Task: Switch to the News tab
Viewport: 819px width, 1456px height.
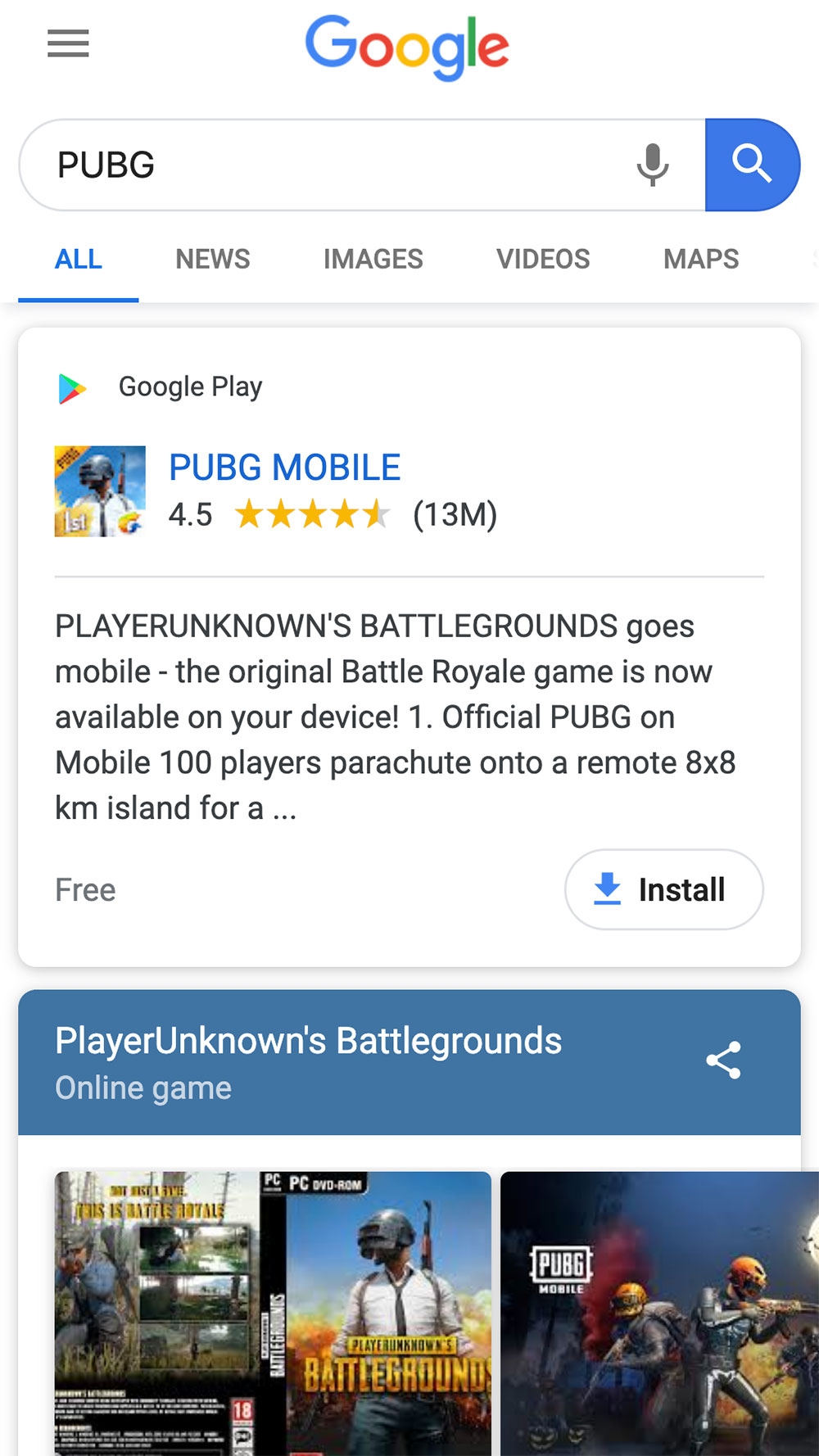Action: [213, 260]
